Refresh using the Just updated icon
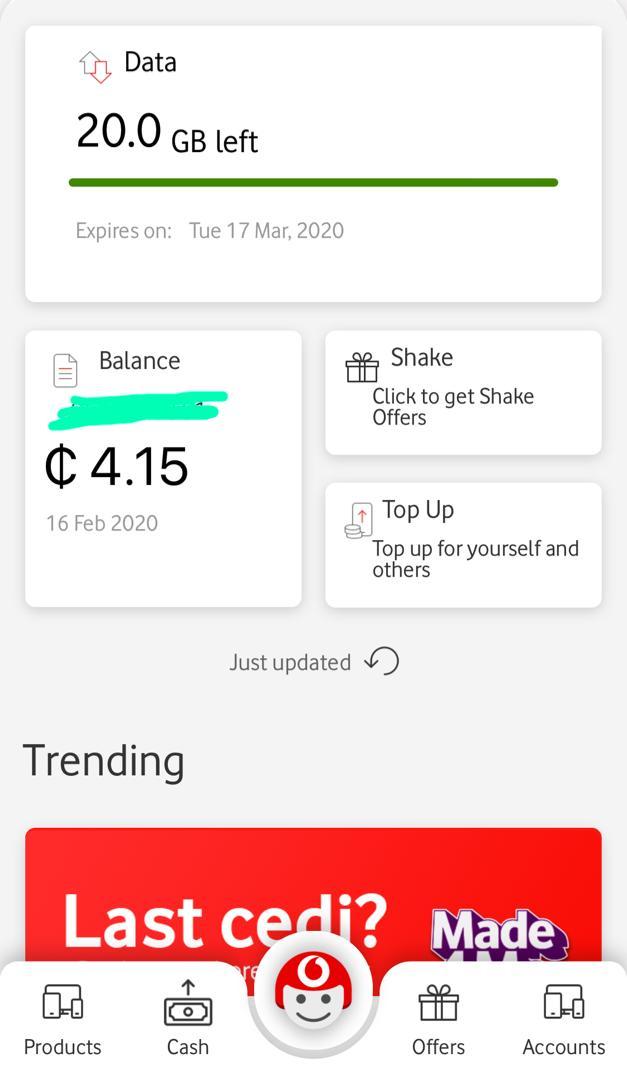627x1080 pixels. pos(382,661)
